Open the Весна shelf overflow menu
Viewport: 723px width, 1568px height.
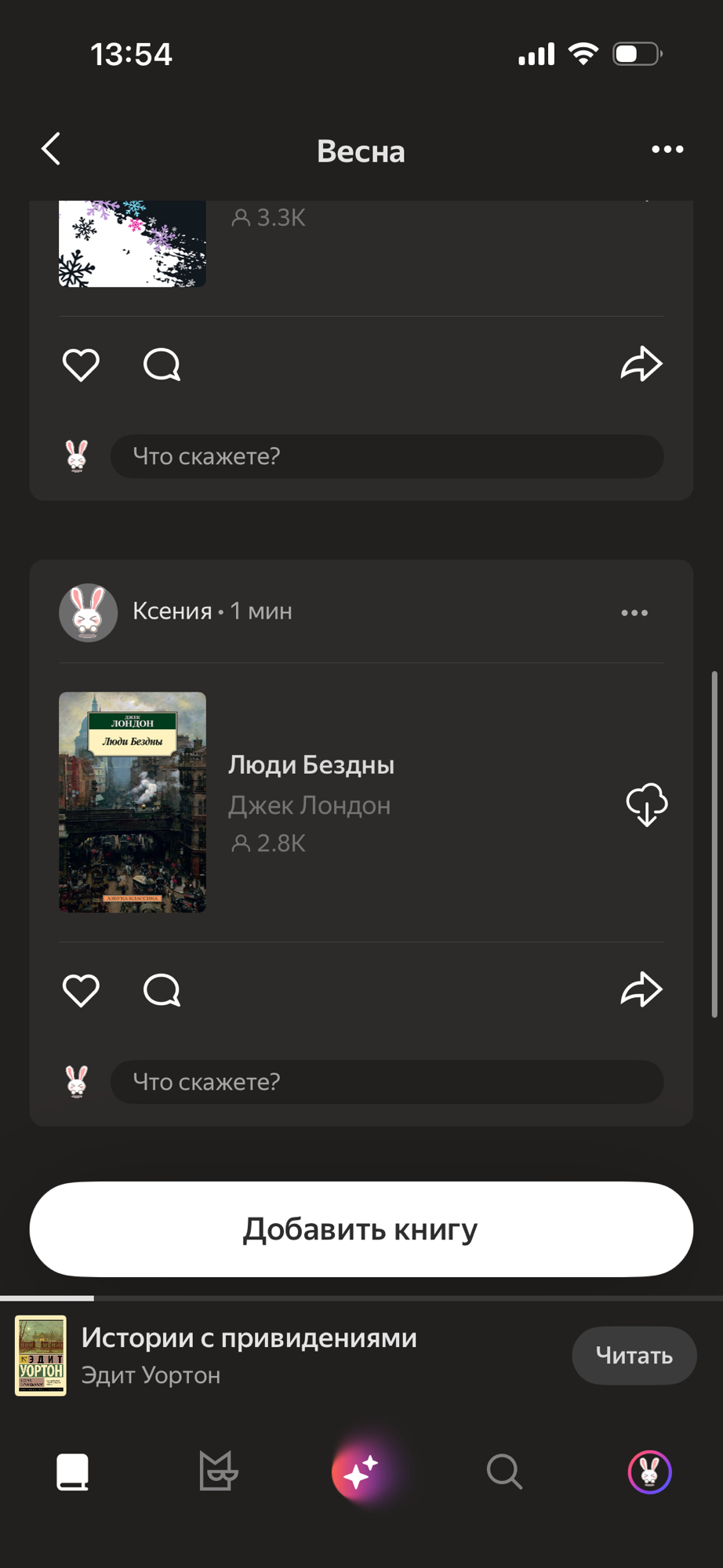(667, 149)
